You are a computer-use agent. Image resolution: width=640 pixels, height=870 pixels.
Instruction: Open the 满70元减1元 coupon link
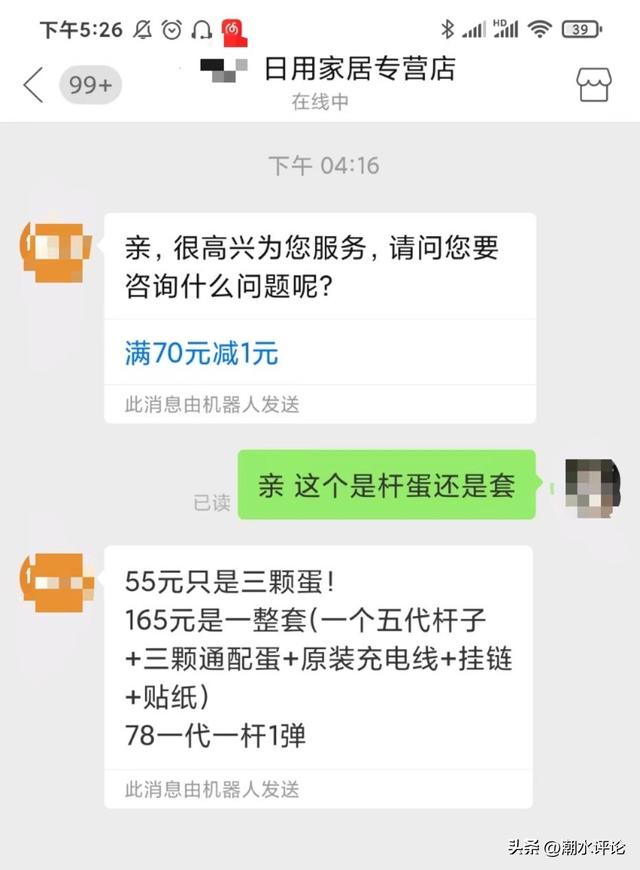pyautogui.click(x=201, y=353)
